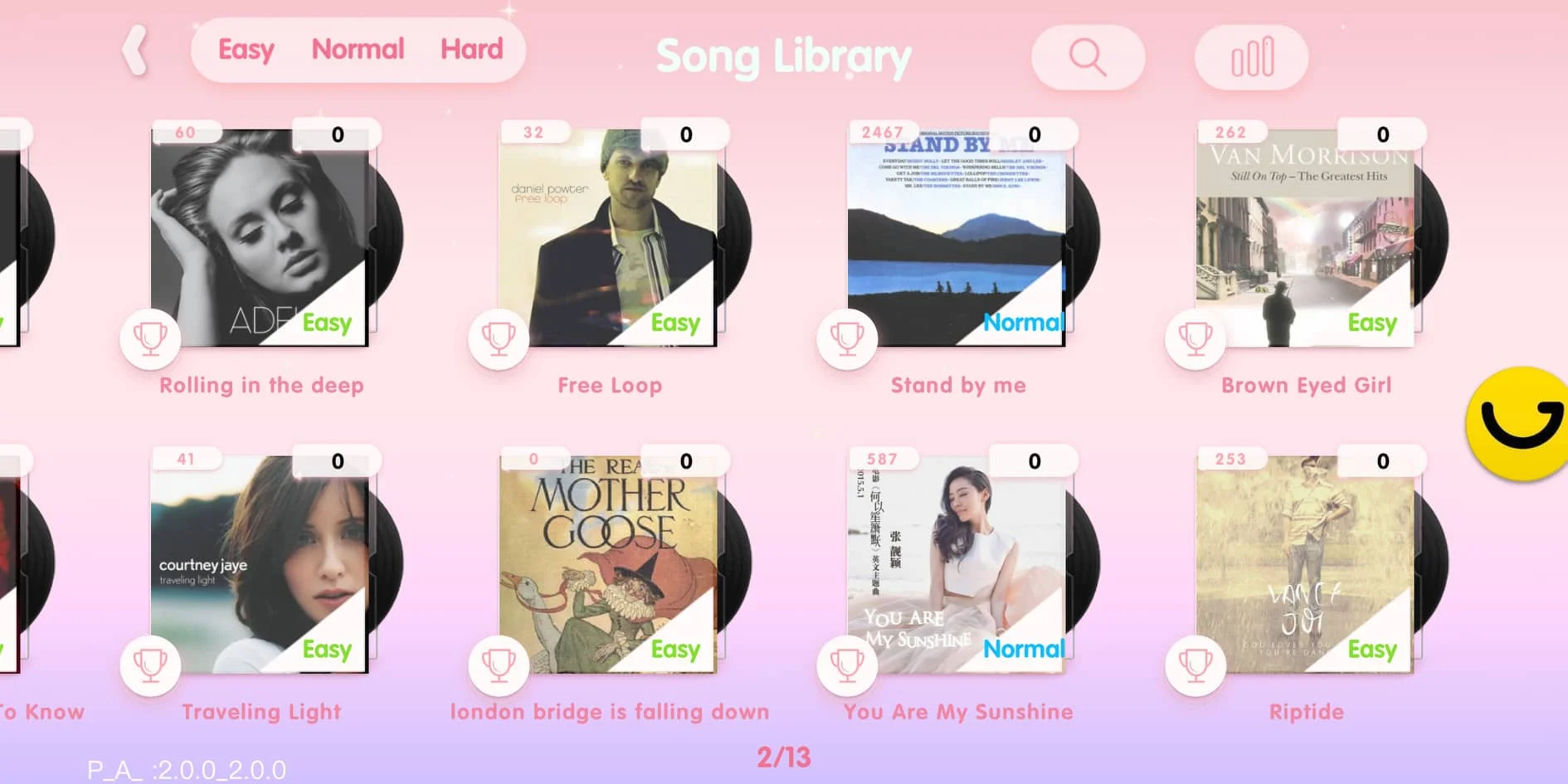The width and height of the screenshot is (1568, 784).
Task: Select the You Are My Sunshine song
Action: tap(957, 564)
